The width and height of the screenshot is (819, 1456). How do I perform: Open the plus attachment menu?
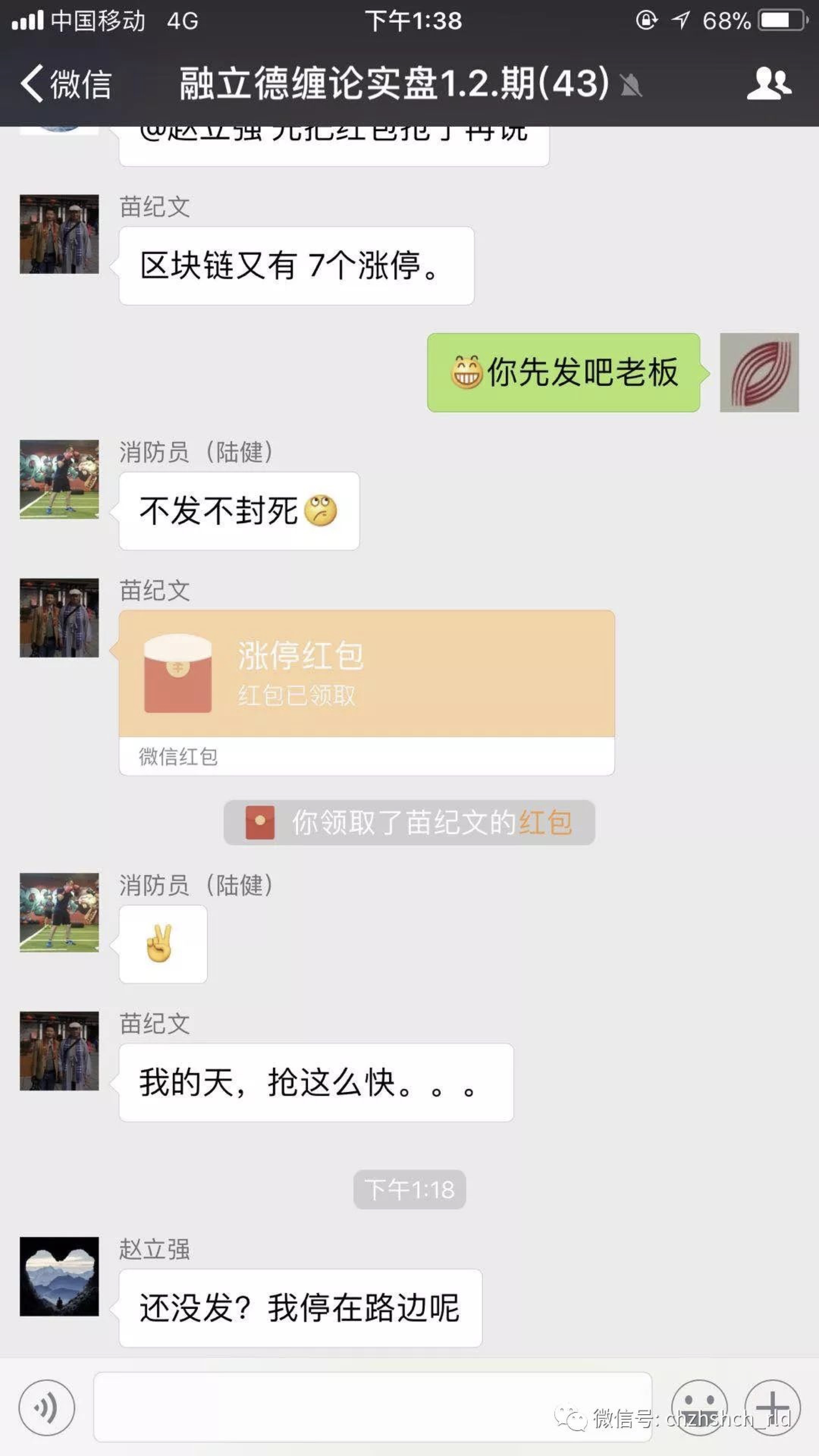pos(772,1407)
